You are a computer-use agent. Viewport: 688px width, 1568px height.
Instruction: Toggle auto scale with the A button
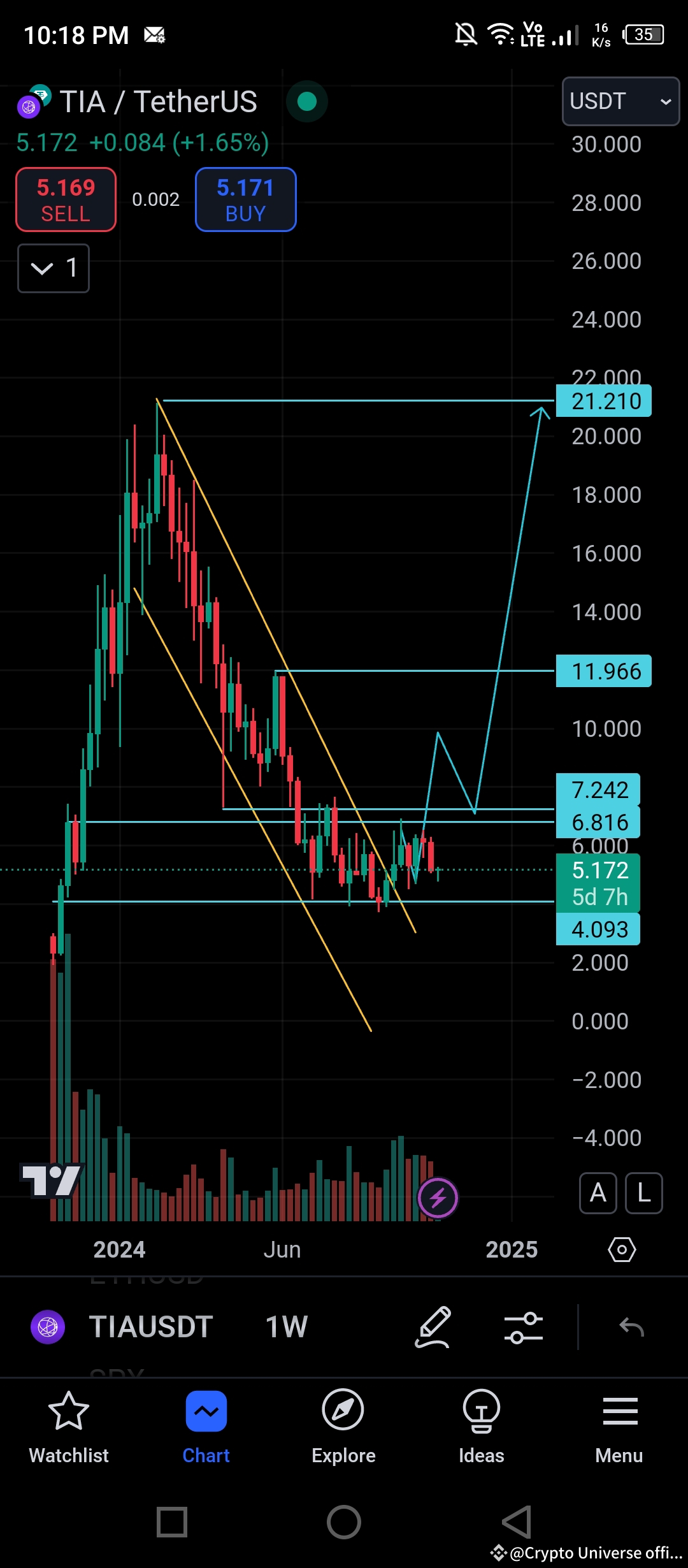click(x=598, y=1193)
